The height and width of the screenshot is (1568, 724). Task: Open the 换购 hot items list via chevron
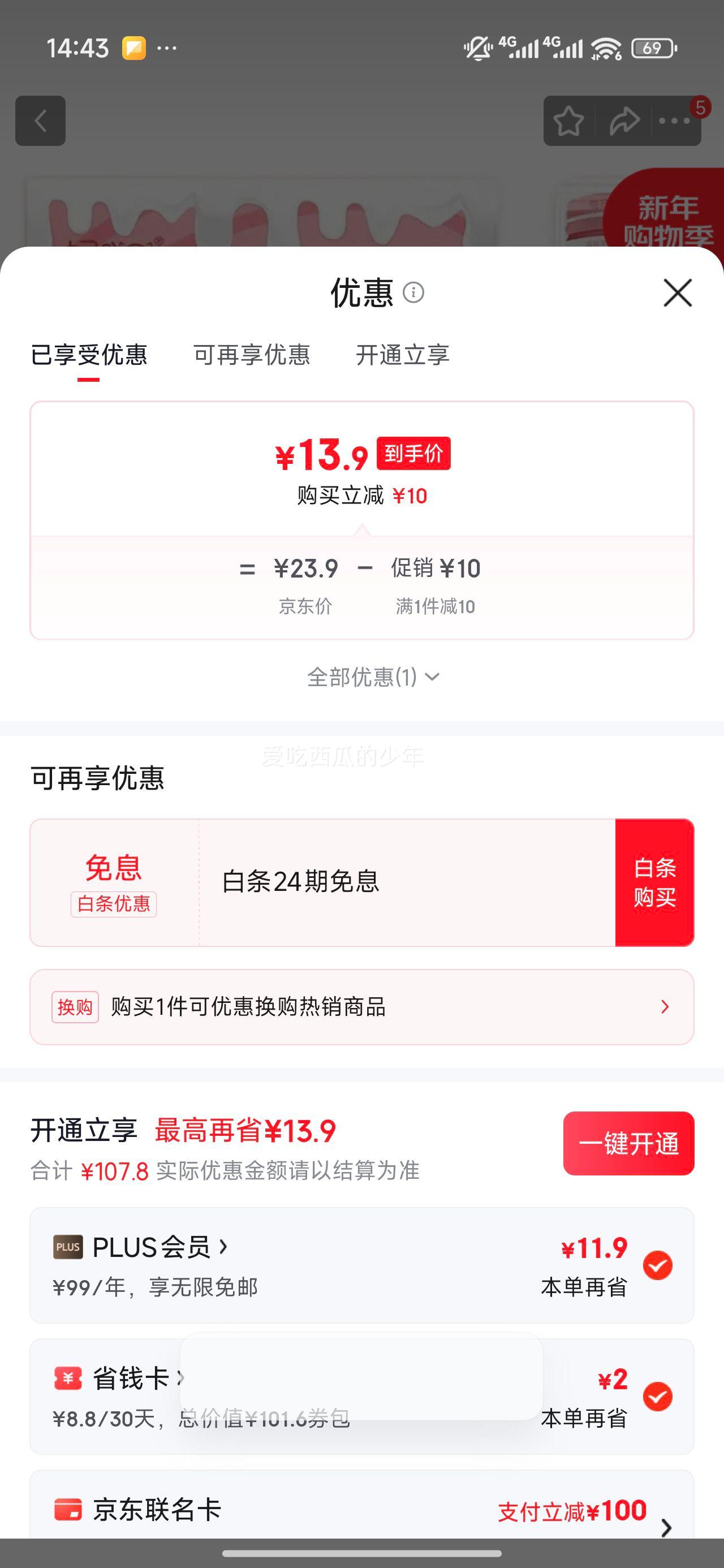(665, 1007)
